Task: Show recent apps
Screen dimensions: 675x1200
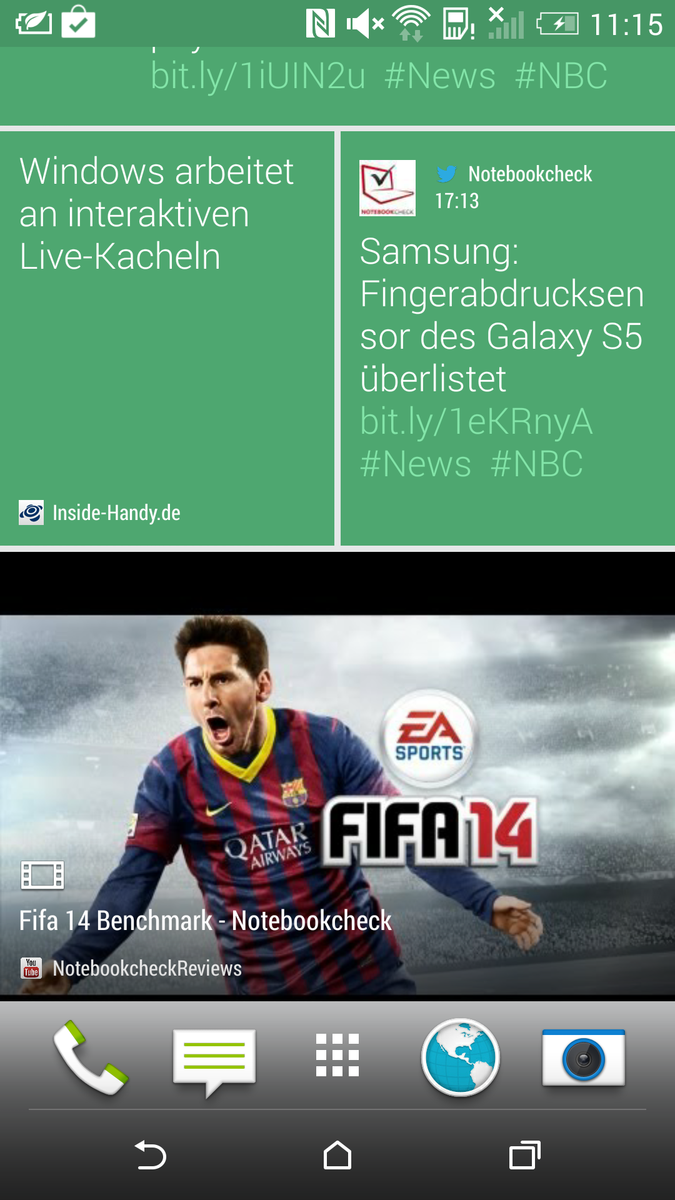Action: pyautogui.click(x=525, y=1156)
